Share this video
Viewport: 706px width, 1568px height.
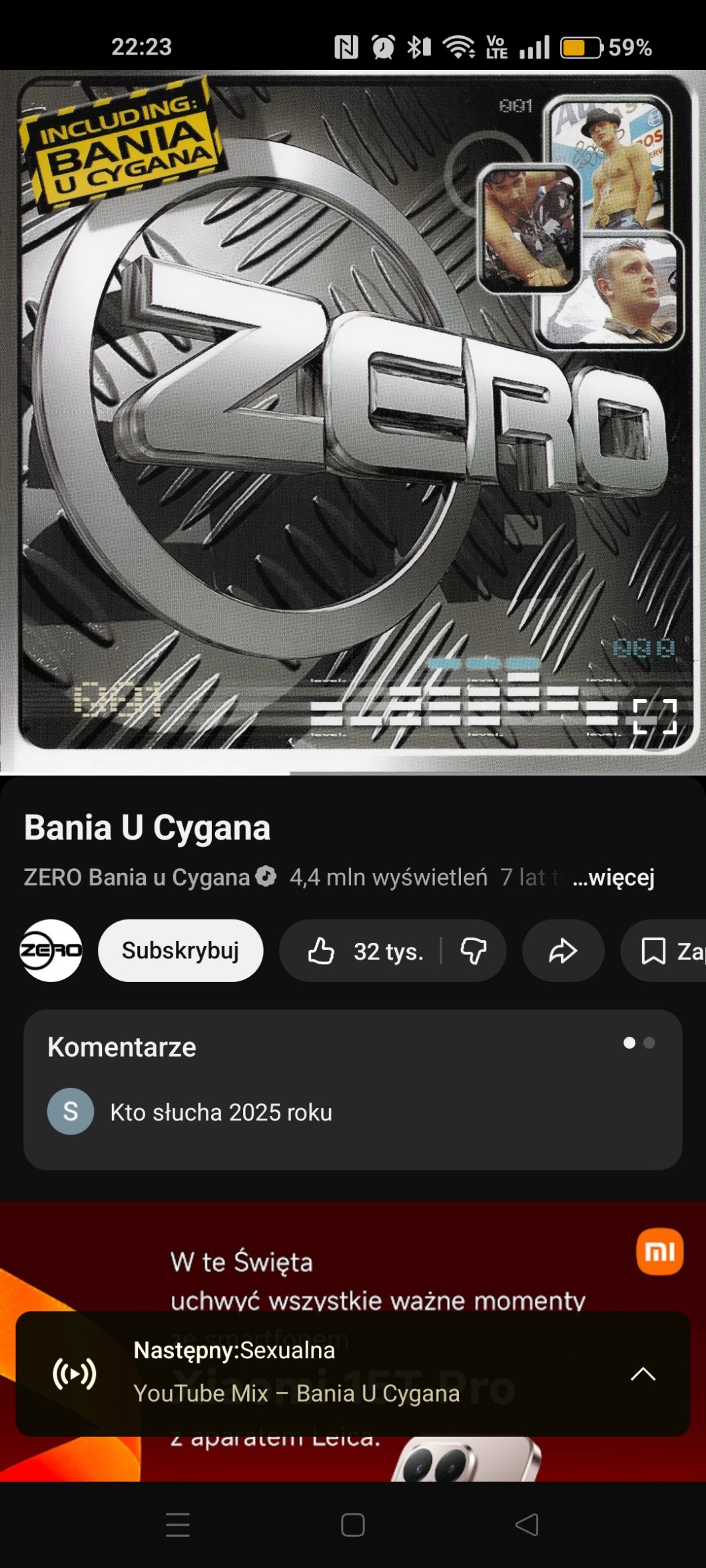pos(563,951)
